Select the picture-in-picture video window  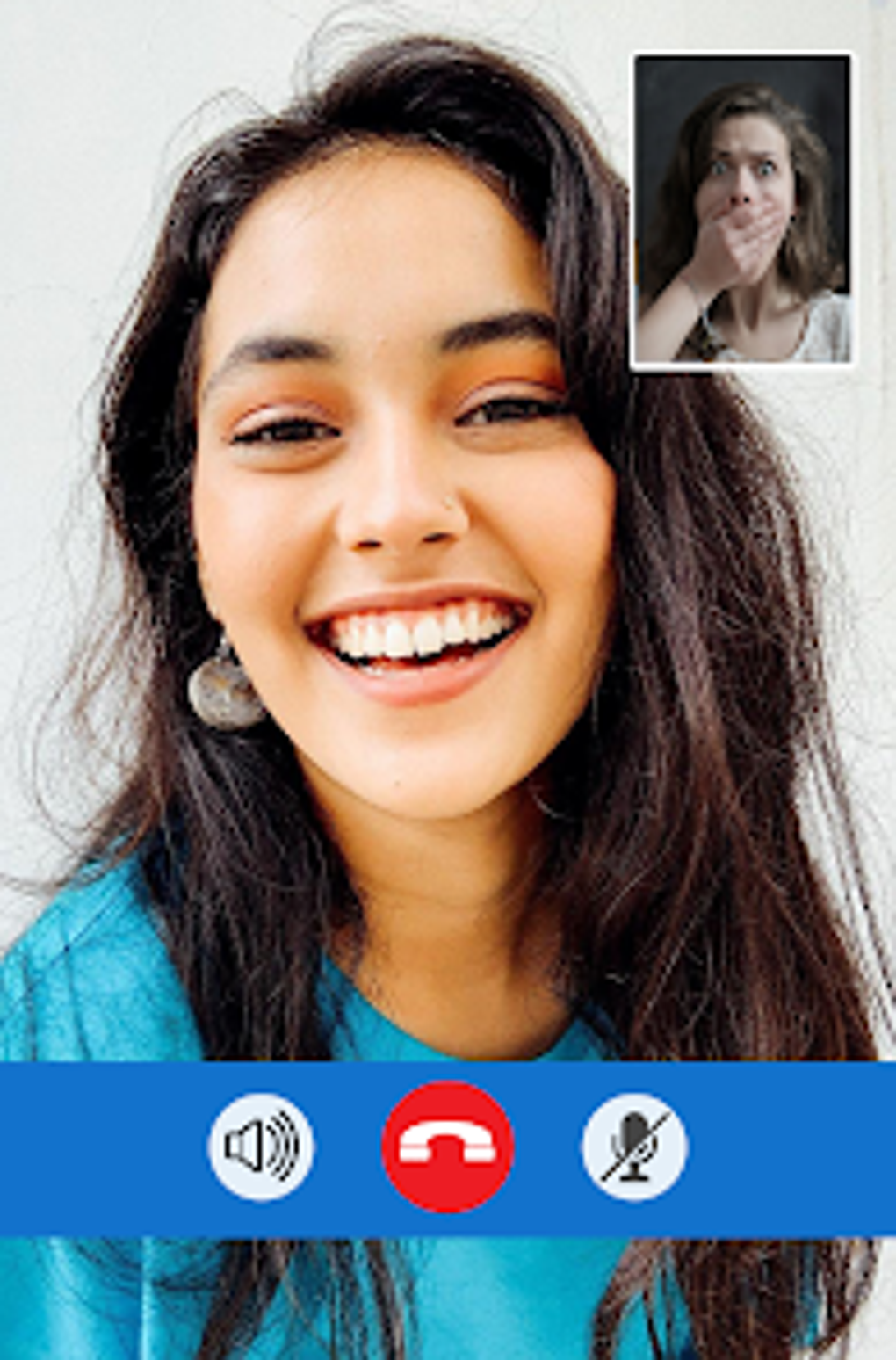point(746,211)
